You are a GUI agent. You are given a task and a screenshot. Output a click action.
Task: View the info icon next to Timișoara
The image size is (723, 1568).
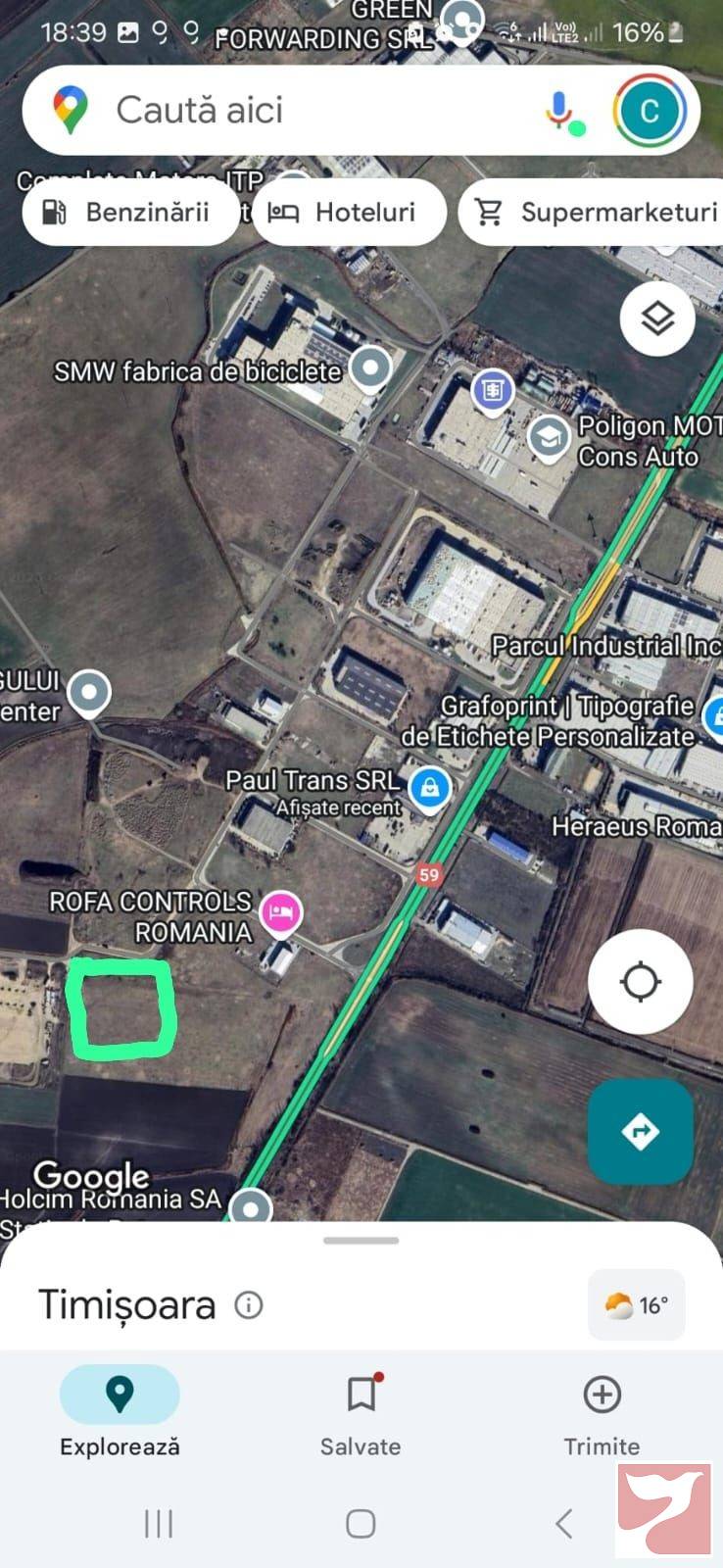coord(249,1305)
